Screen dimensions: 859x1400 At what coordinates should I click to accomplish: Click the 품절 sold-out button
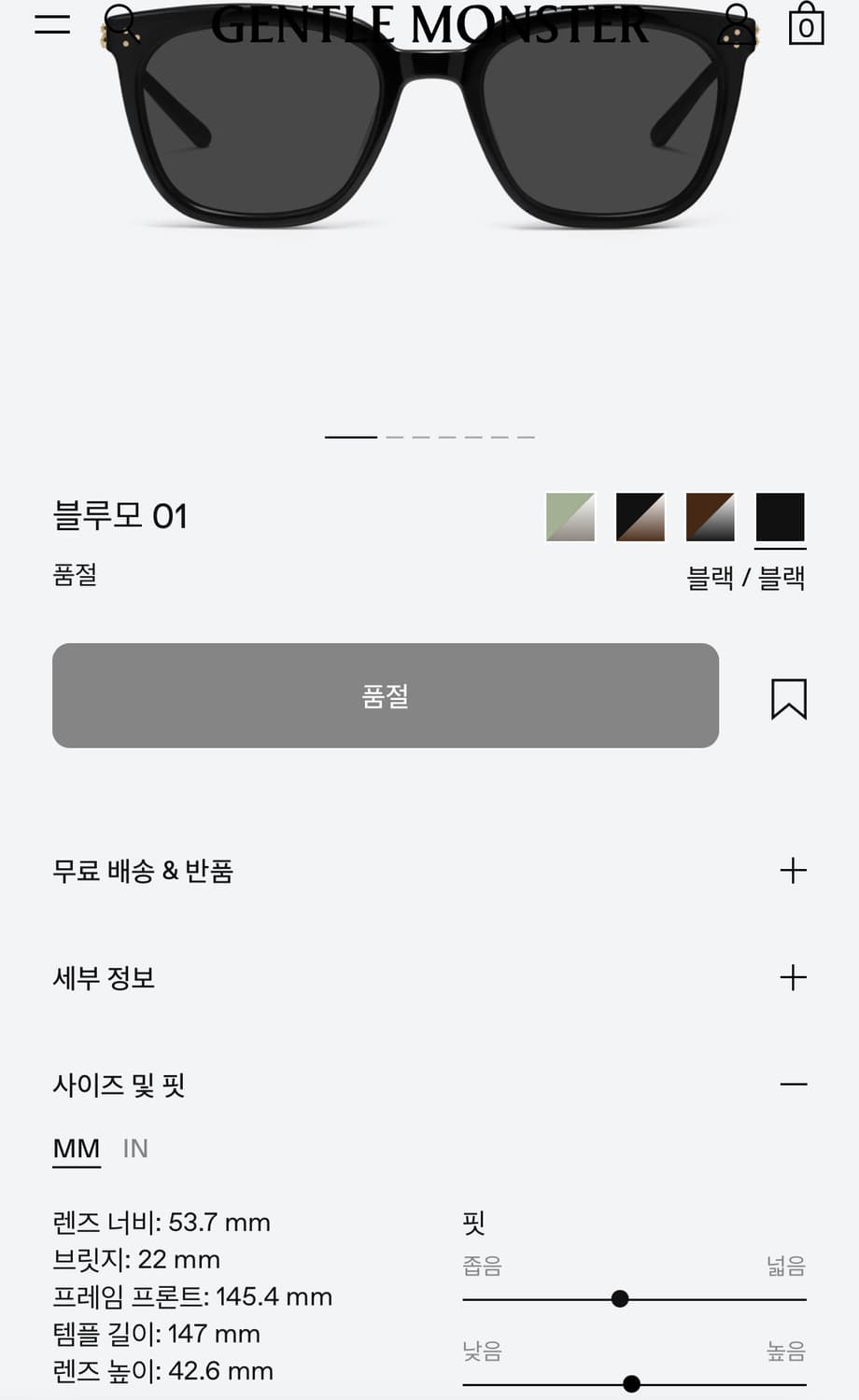385,696
